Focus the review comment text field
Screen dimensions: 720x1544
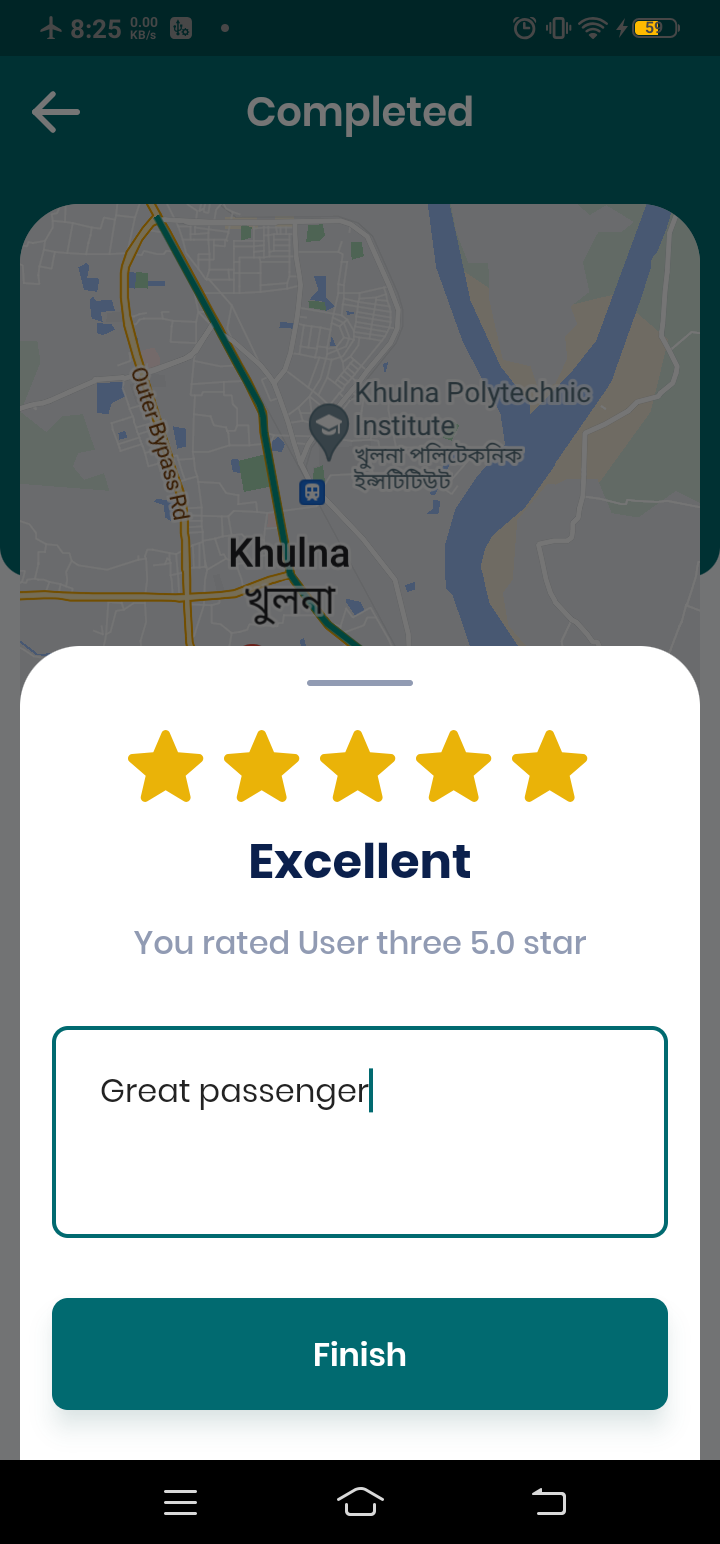point(360,1132)
